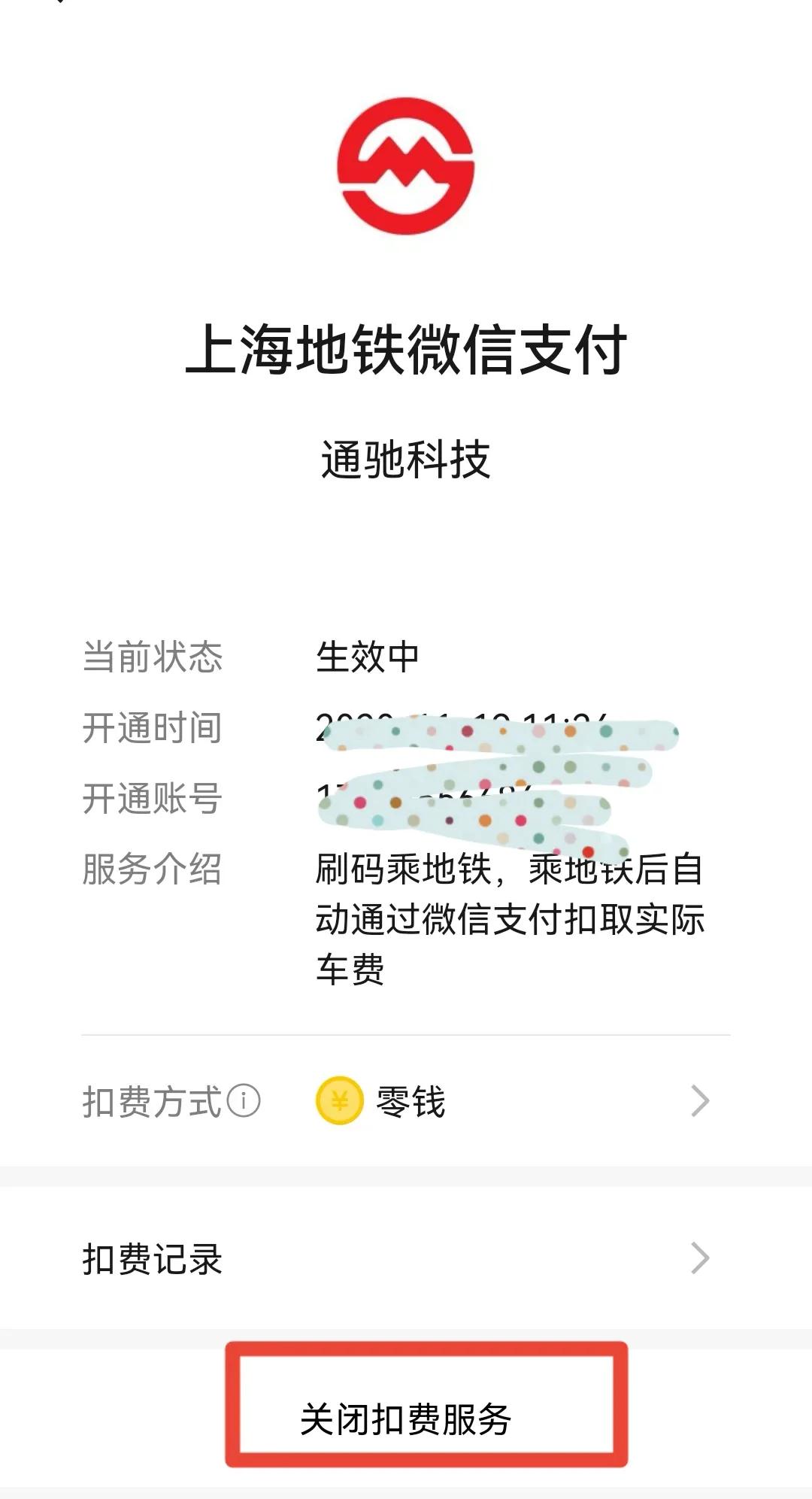Tap the info icon beside 扣费方式
The width and height of the screenshot is (812, 1499).
click(244, 1101)
